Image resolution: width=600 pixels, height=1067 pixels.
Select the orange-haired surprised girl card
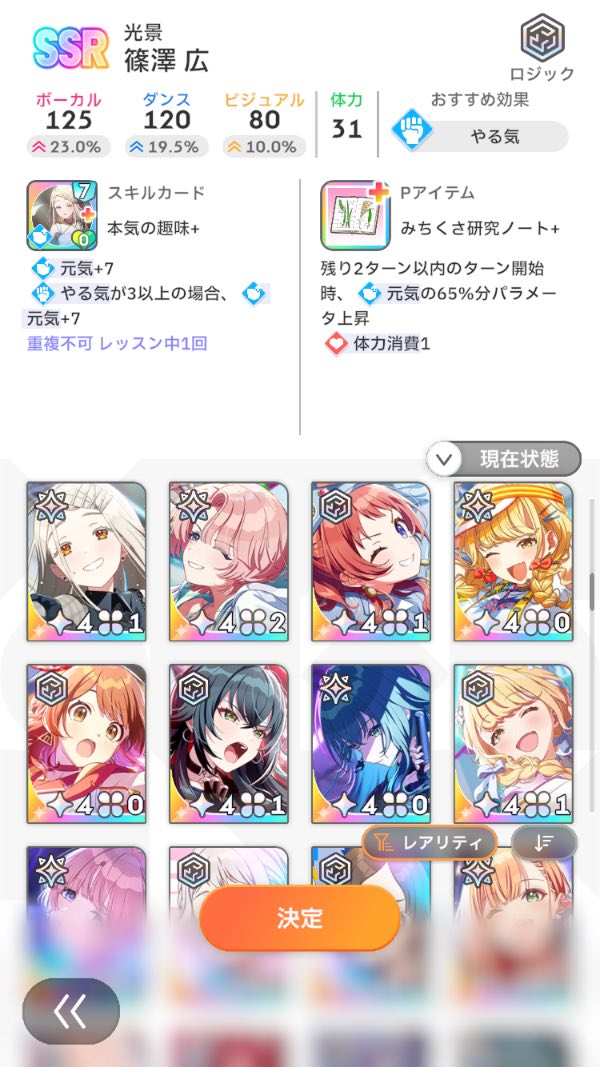click(86, 743)
